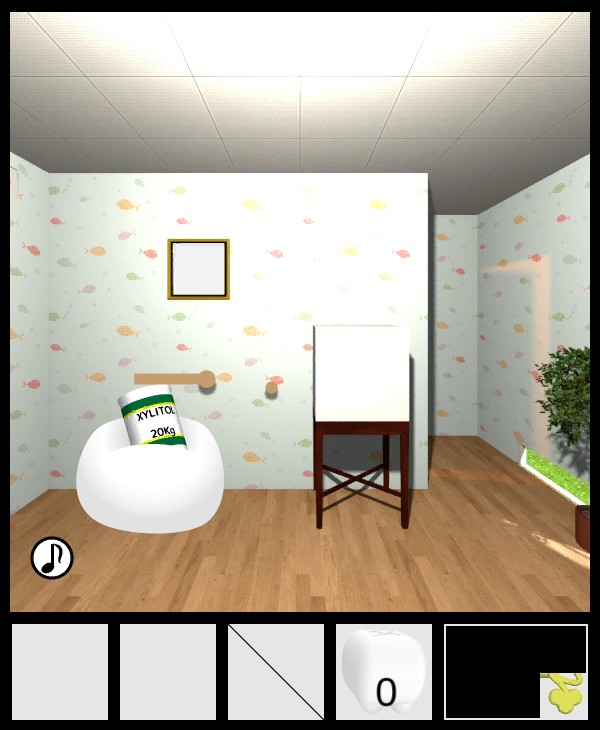Toggle the music note sound button
This screenshot has width=600, height=730.
[x=52, y=558]
